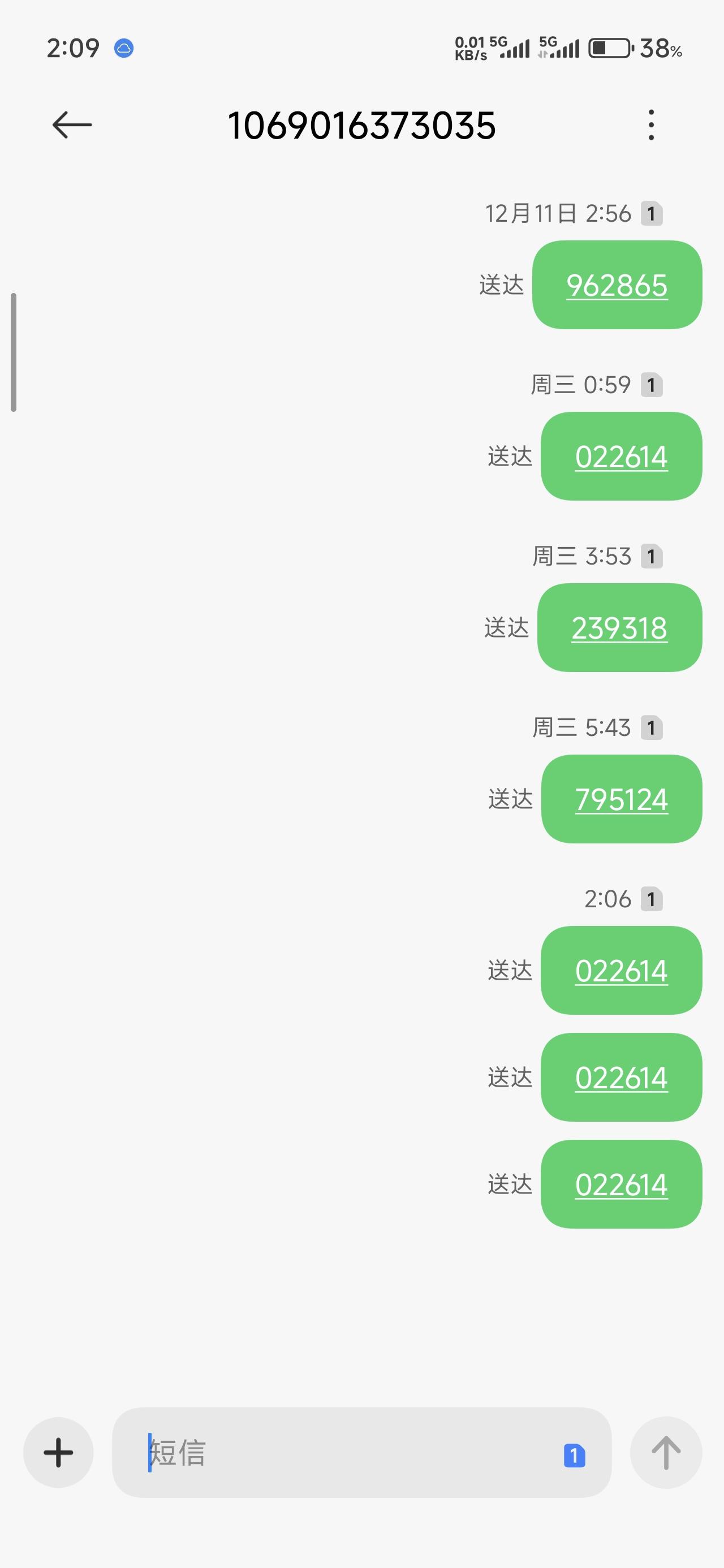The height and width of the screenshot is (1568, 724).
Task: Open the three-dot overflow menu
Action: [651, 126]
